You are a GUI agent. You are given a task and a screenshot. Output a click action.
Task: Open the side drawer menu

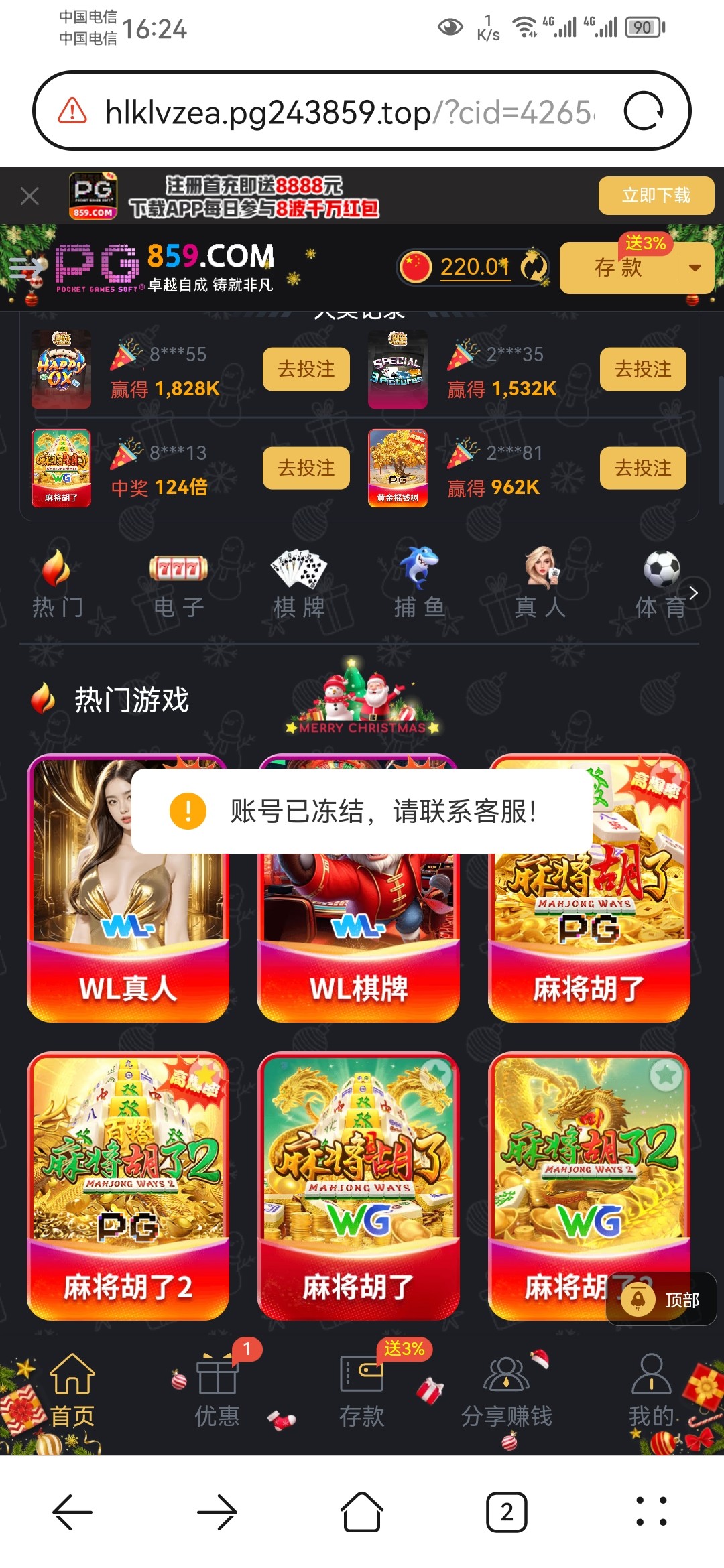click(x=25, y=269)
